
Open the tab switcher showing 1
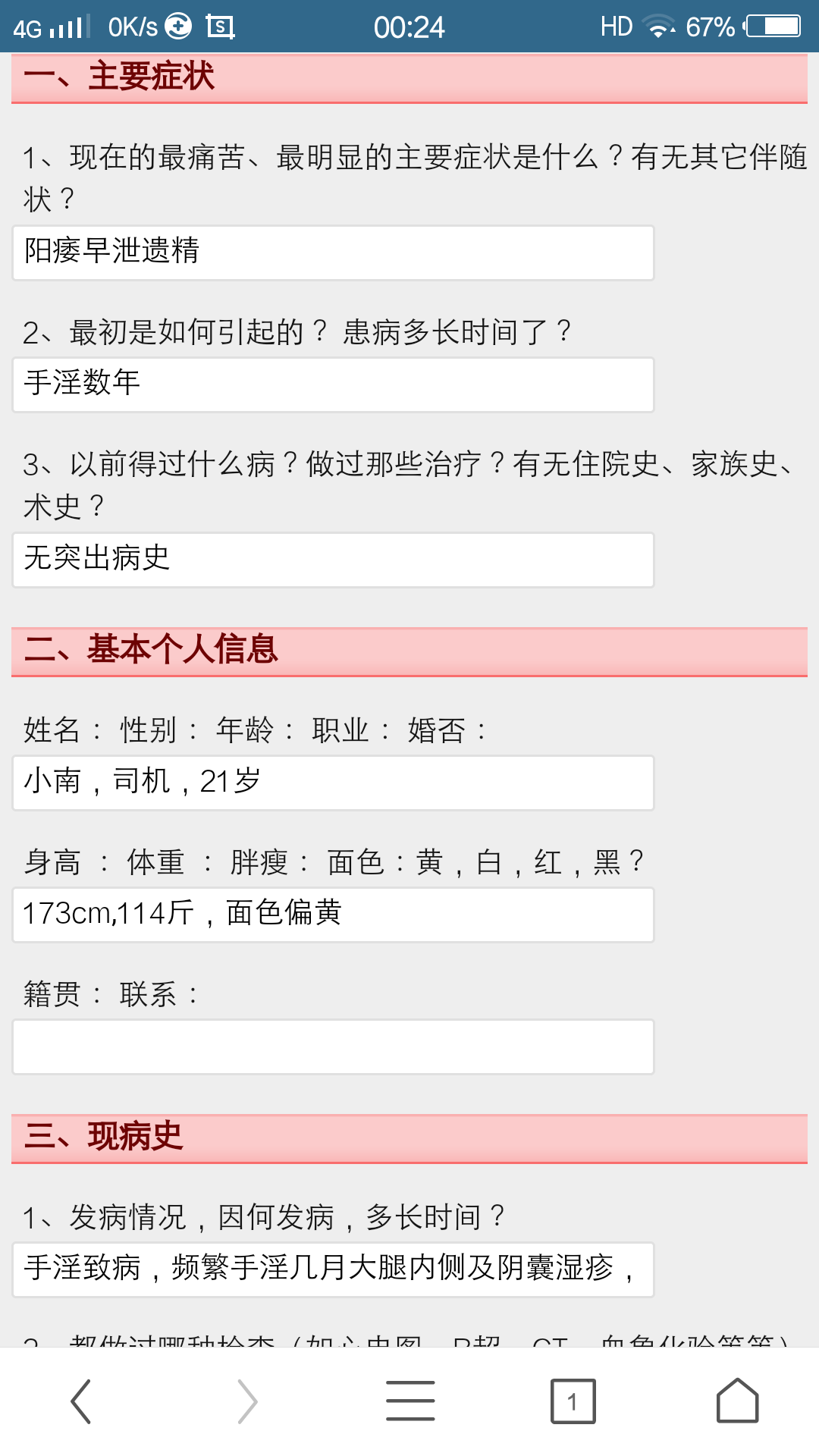[573, 1401]
